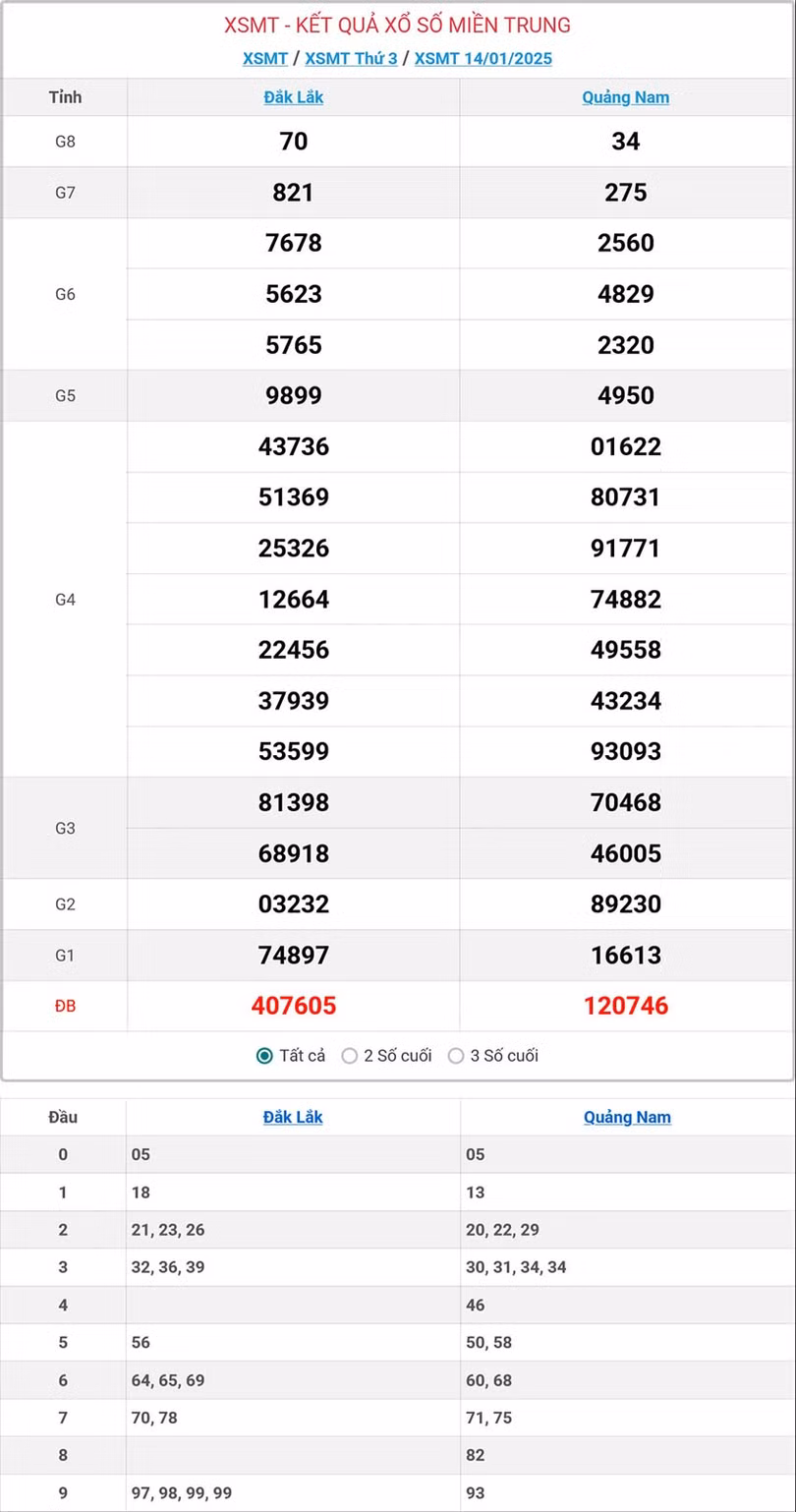This screenshot has height=1512, width=796.
Task: Select the "Tất cả" radio button
Action: 263,1056
